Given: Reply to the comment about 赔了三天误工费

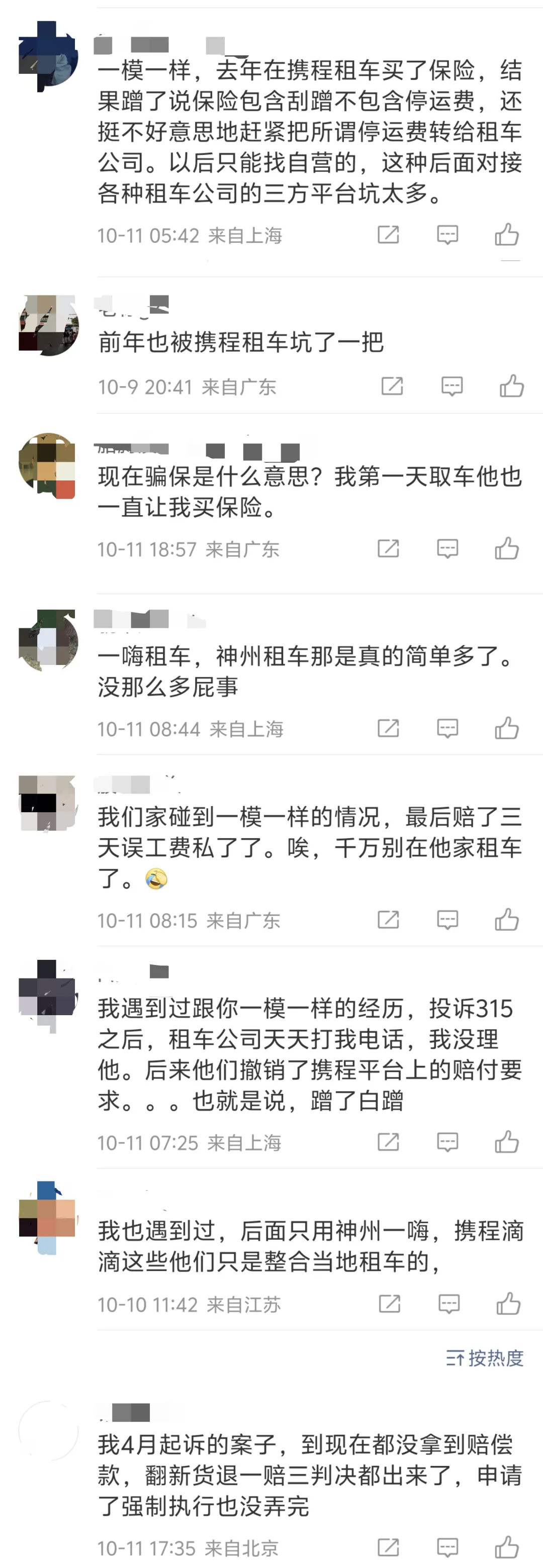Looking at the screenshot, I should tap(447, 920).
